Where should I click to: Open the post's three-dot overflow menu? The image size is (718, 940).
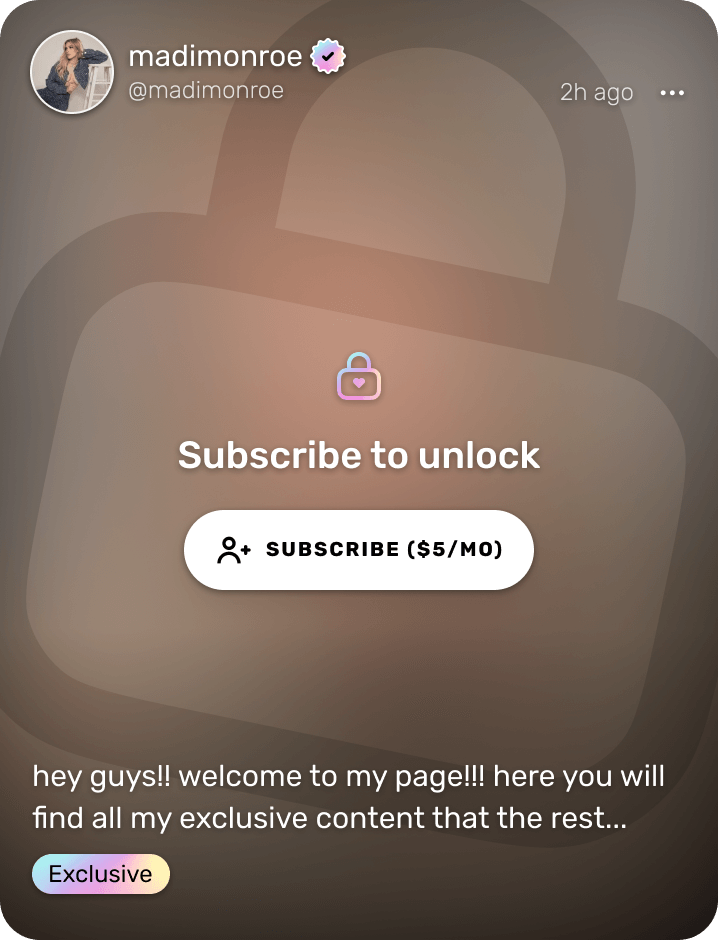tap(672, 93)
